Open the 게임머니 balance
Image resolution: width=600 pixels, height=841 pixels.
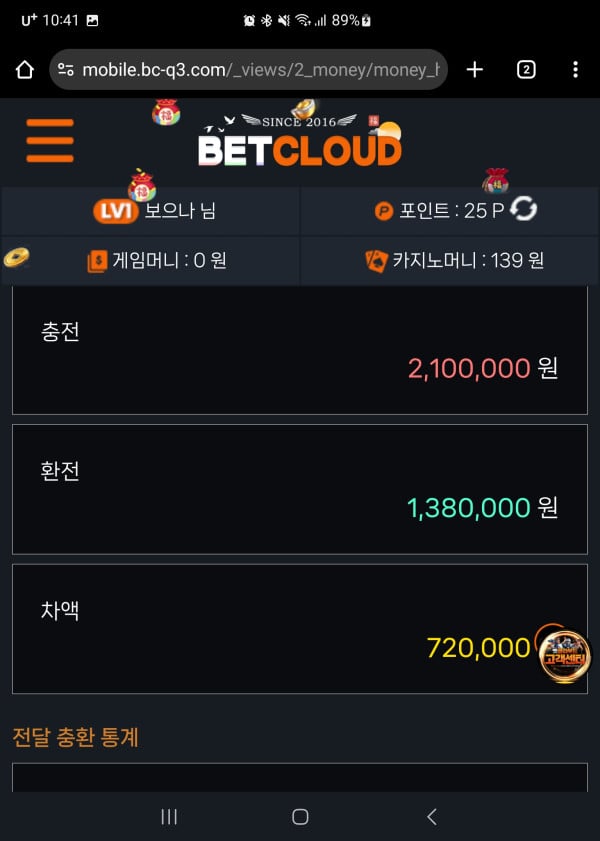coord(157,261)
